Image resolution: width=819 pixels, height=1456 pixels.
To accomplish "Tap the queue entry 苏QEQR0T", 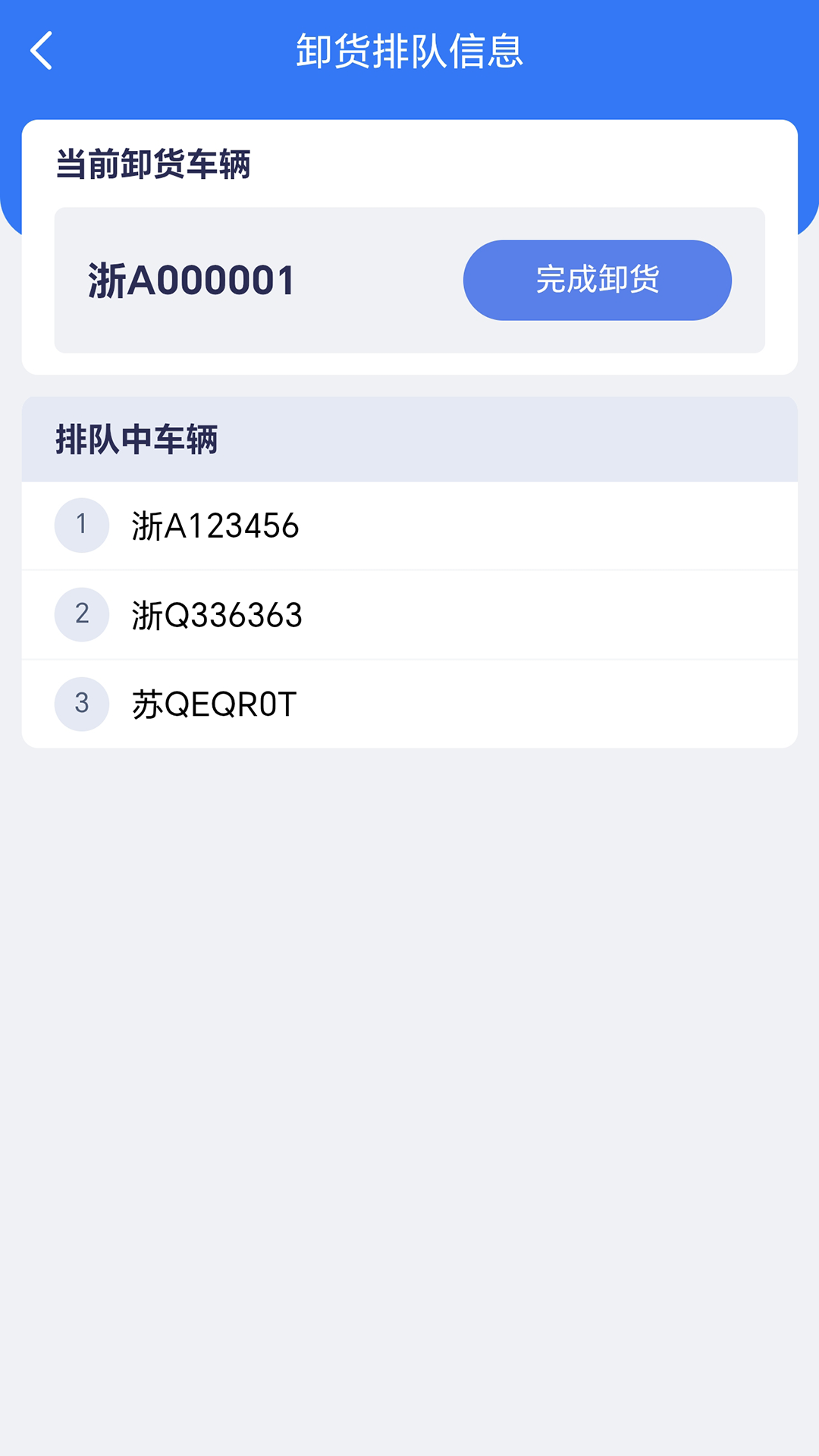I will [x=212, y=703].
